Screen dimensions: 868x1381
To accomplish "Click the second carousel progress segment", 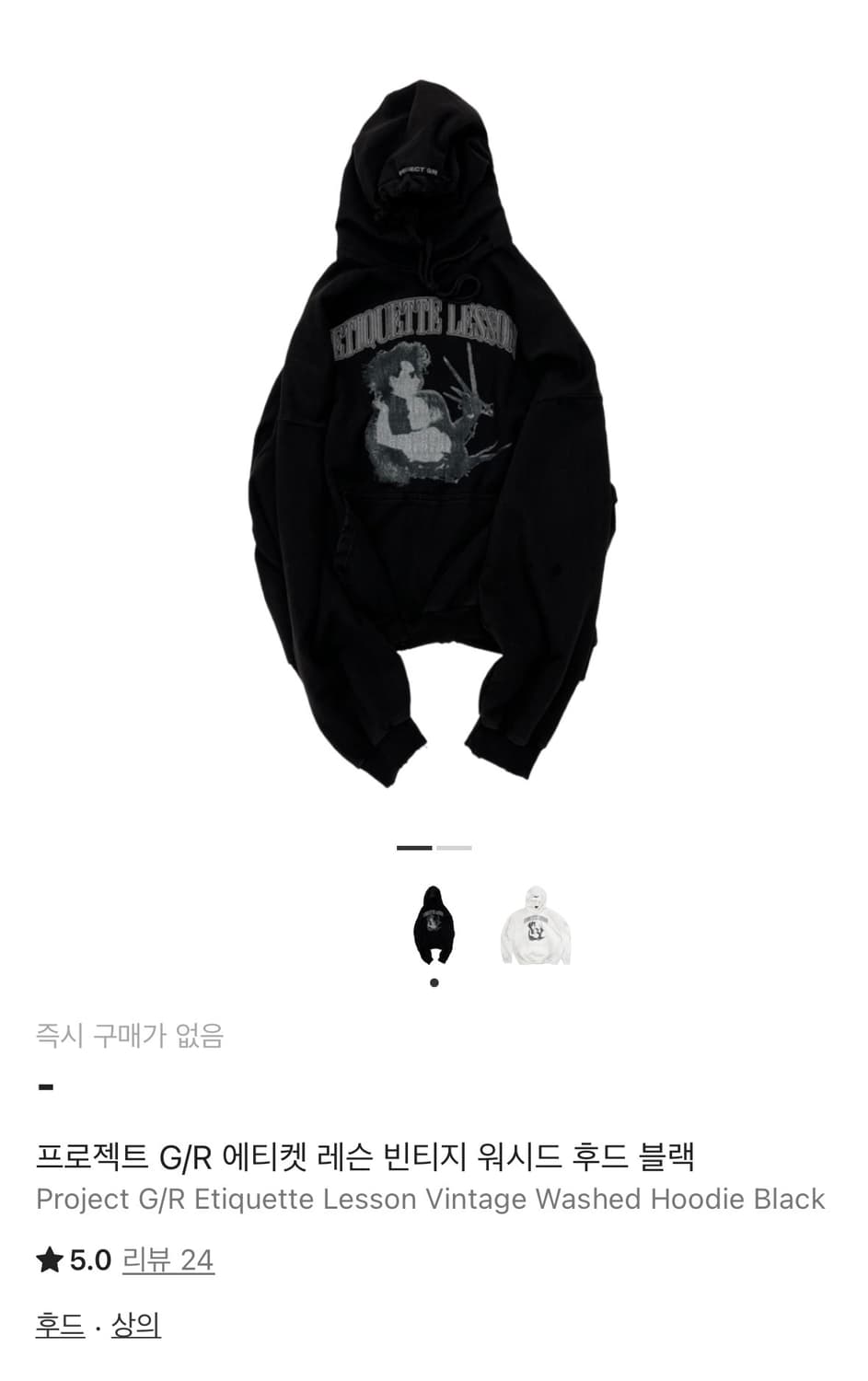I will tap(452, 848).
